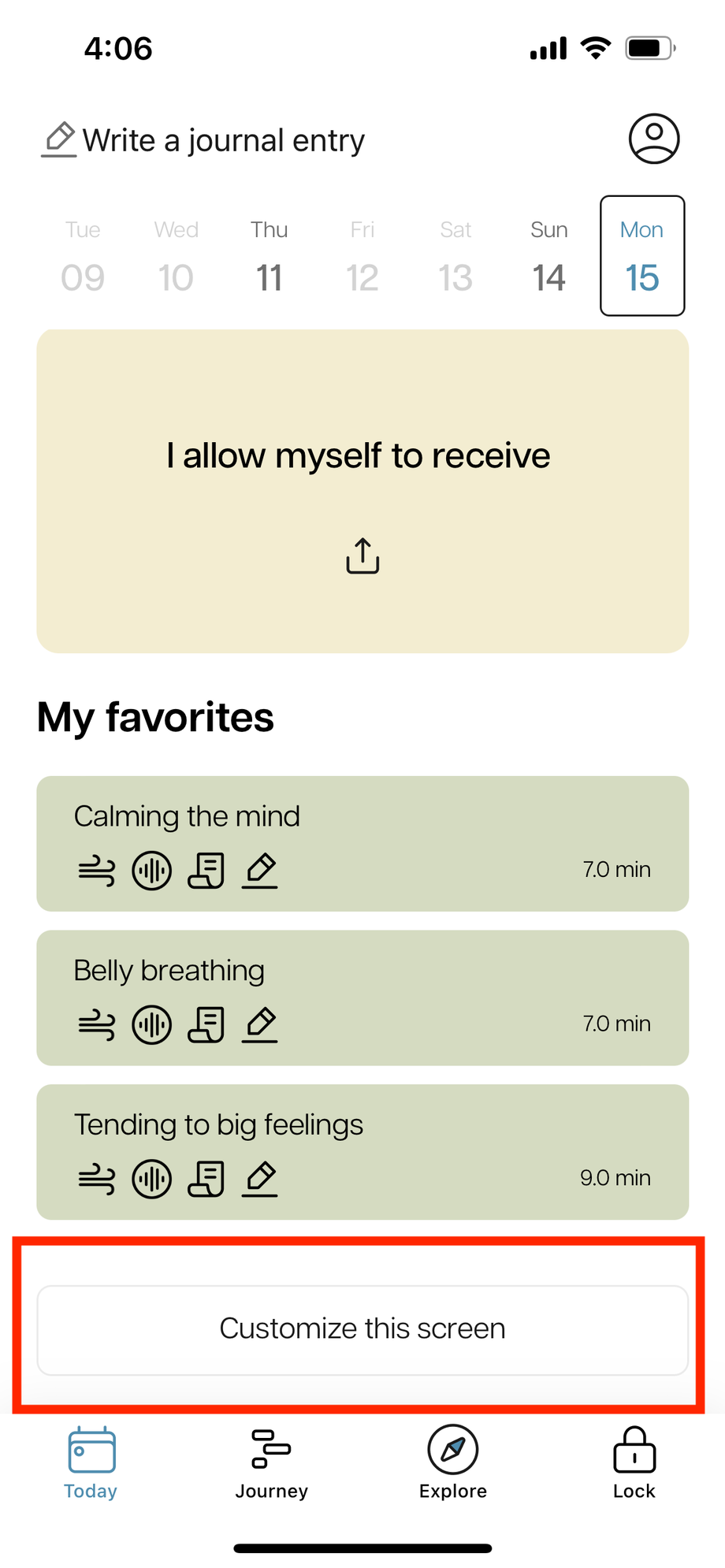Open Calming the mind session
This screenshot has width=725, height=1568.
pos(362,843)
